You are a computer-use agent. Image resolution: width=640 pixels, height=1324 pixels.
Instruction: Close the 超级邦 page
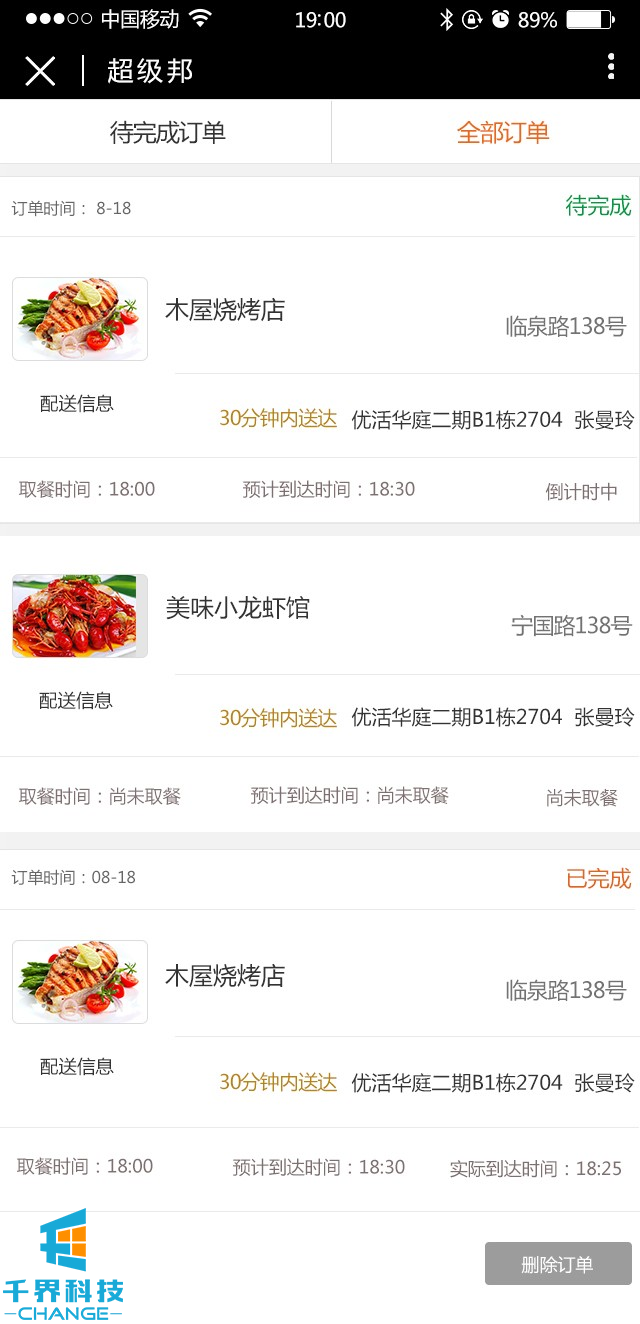point(40,71)
